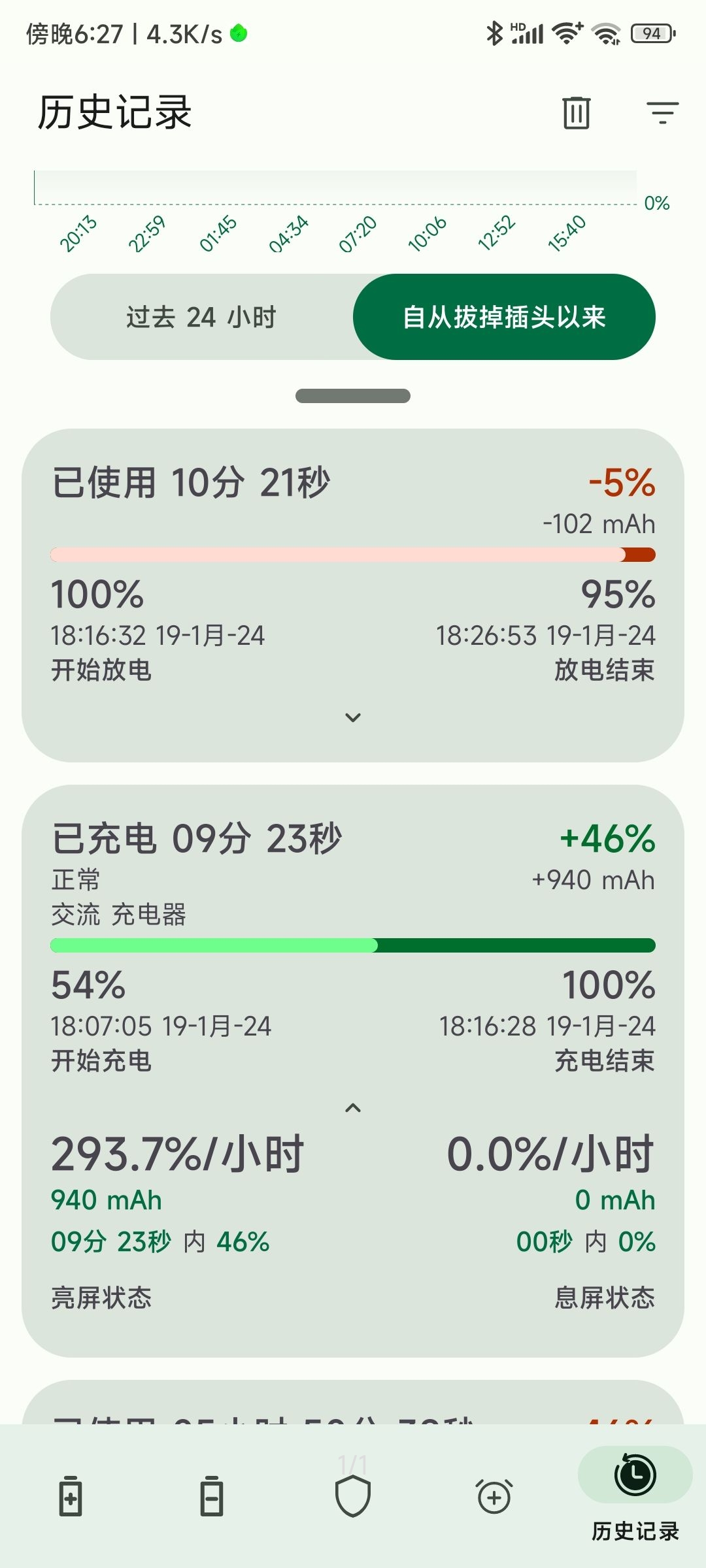Switch to 过去 24 小时 segment
The height and width of the screenshot is (1568, 706).
pos(202,317)
